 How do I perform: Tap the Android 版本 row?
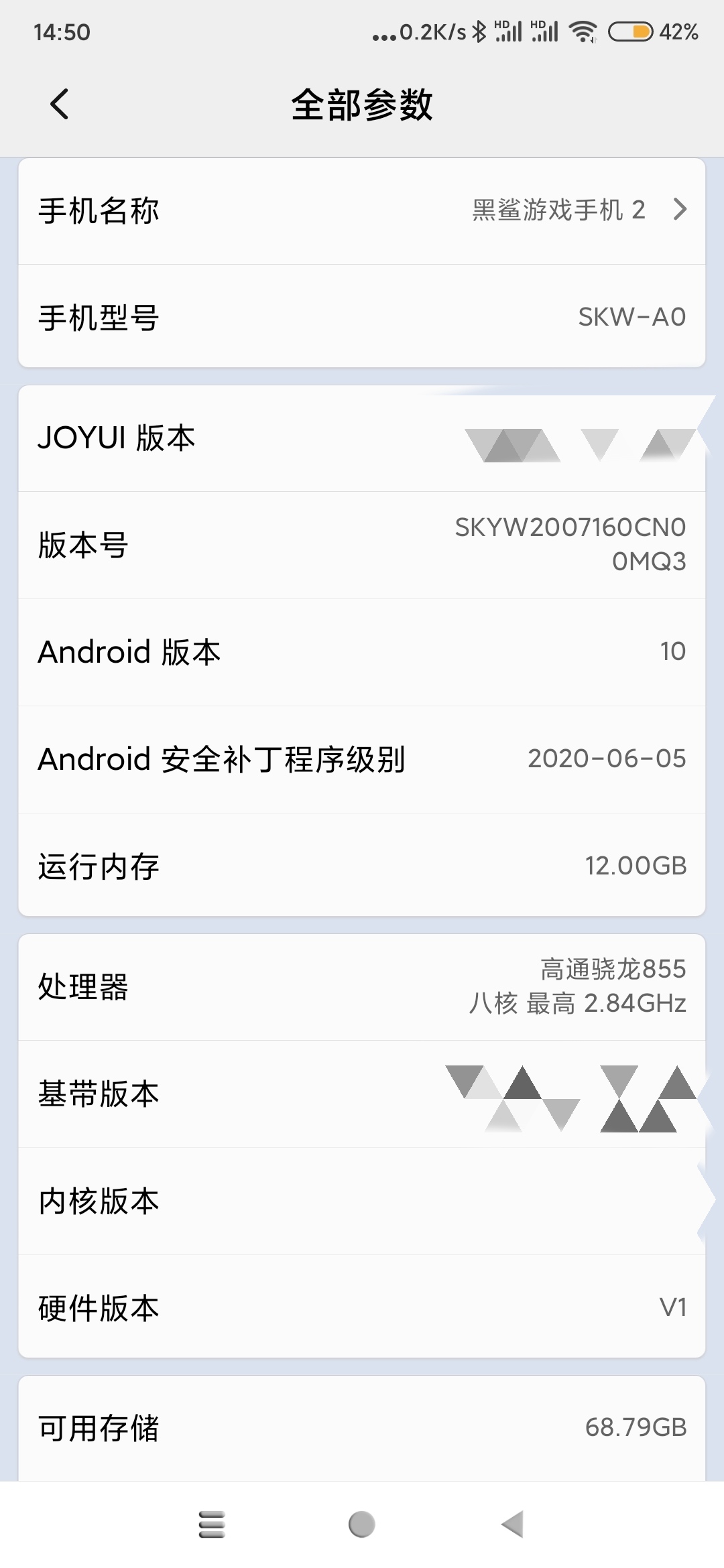(362, 653)
